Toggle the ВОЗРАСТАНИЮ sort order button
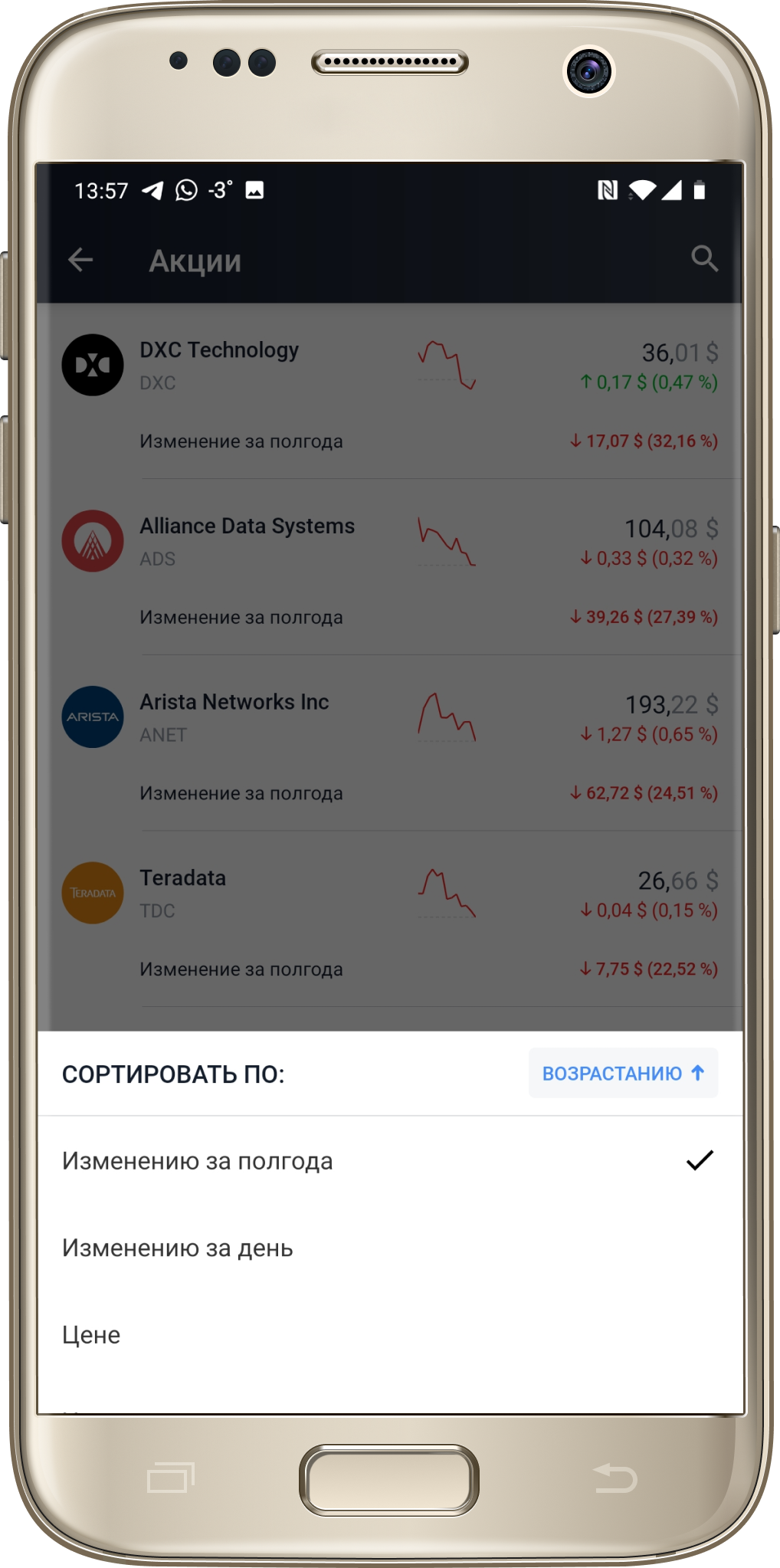This screenshot has width=780, height=1568. coord(623,1073)
